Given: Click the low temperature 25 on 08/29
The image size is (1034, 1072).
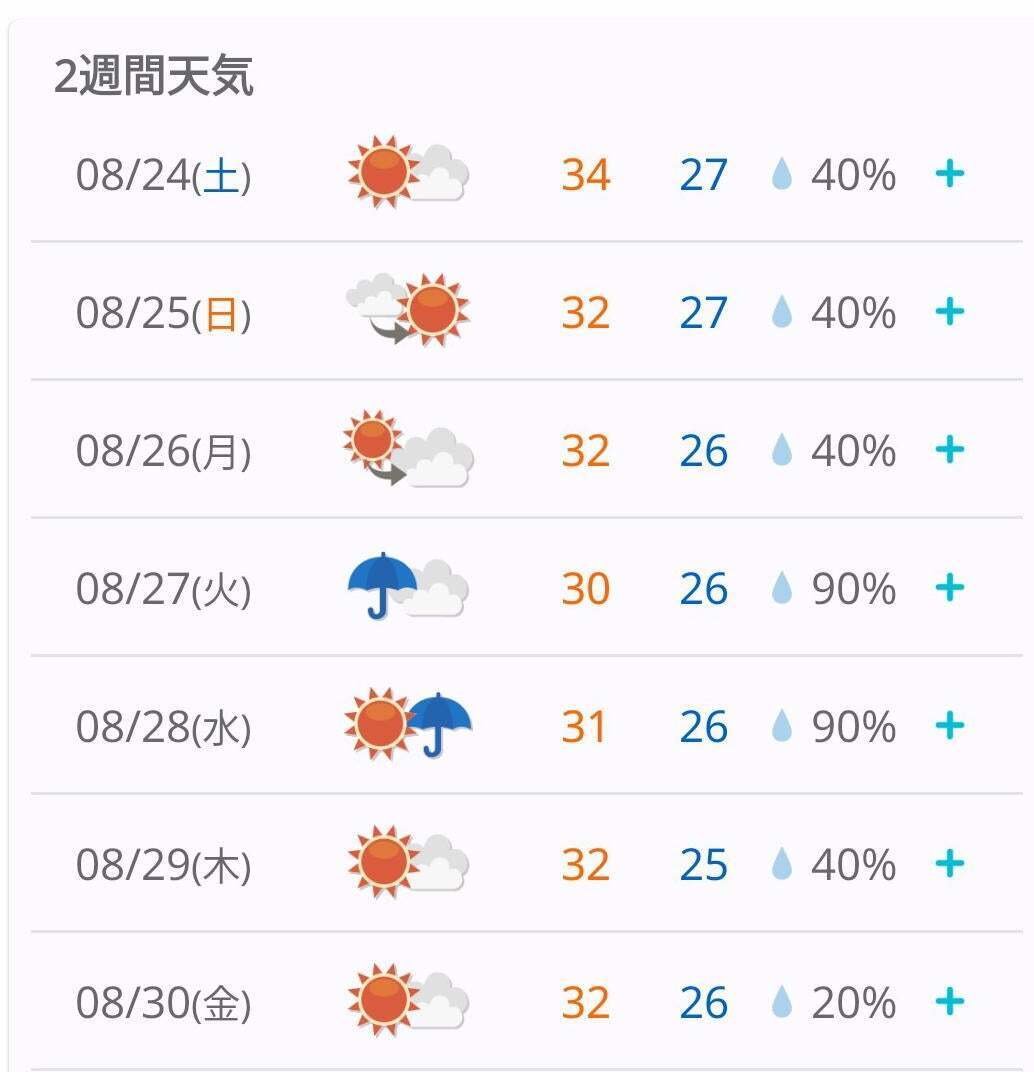Looking at the screenshot, I should [x=703, y=863].
